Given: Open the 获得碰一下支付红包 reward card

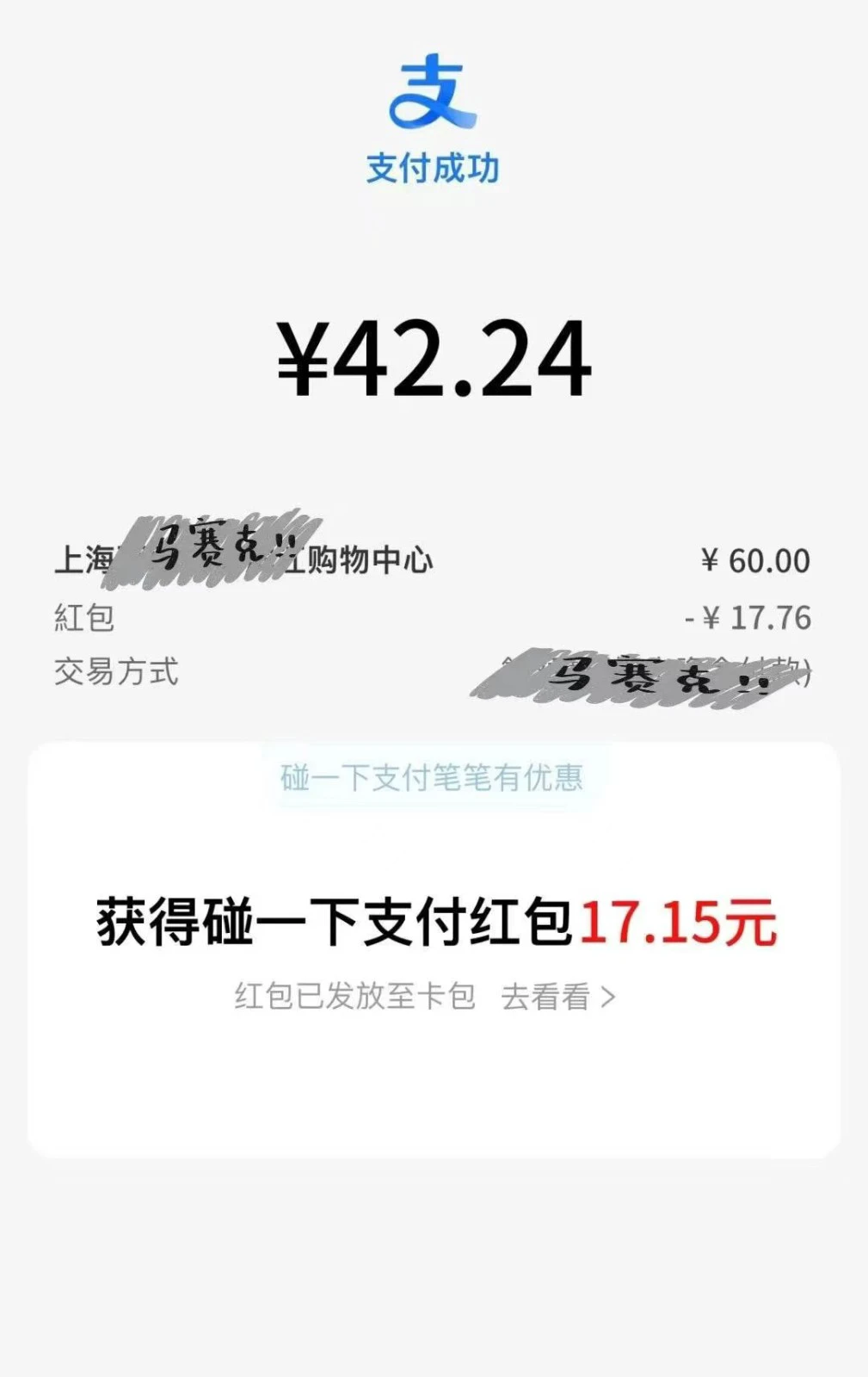Looking at the screenshot, I should 434,921.
